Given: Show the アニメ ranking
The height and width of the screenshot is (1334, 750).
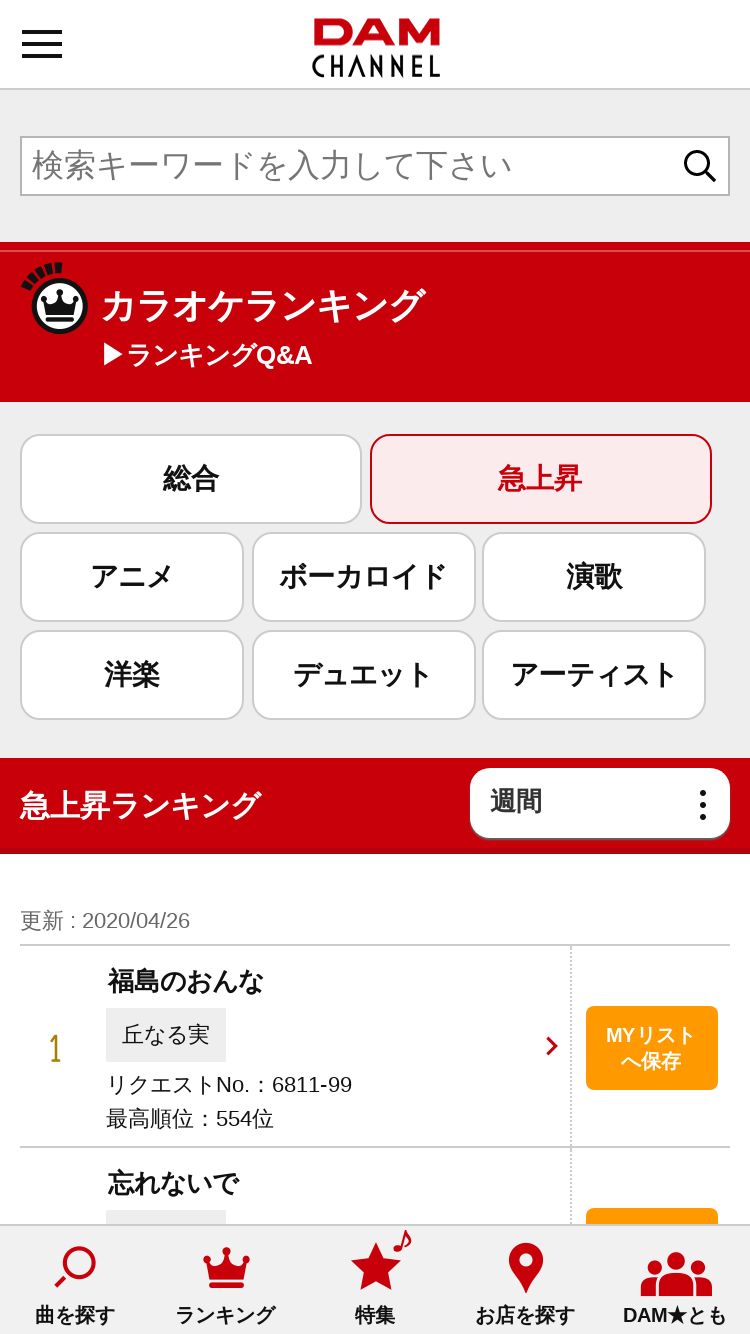Looking at the screenshot, I should click(132, 577).
